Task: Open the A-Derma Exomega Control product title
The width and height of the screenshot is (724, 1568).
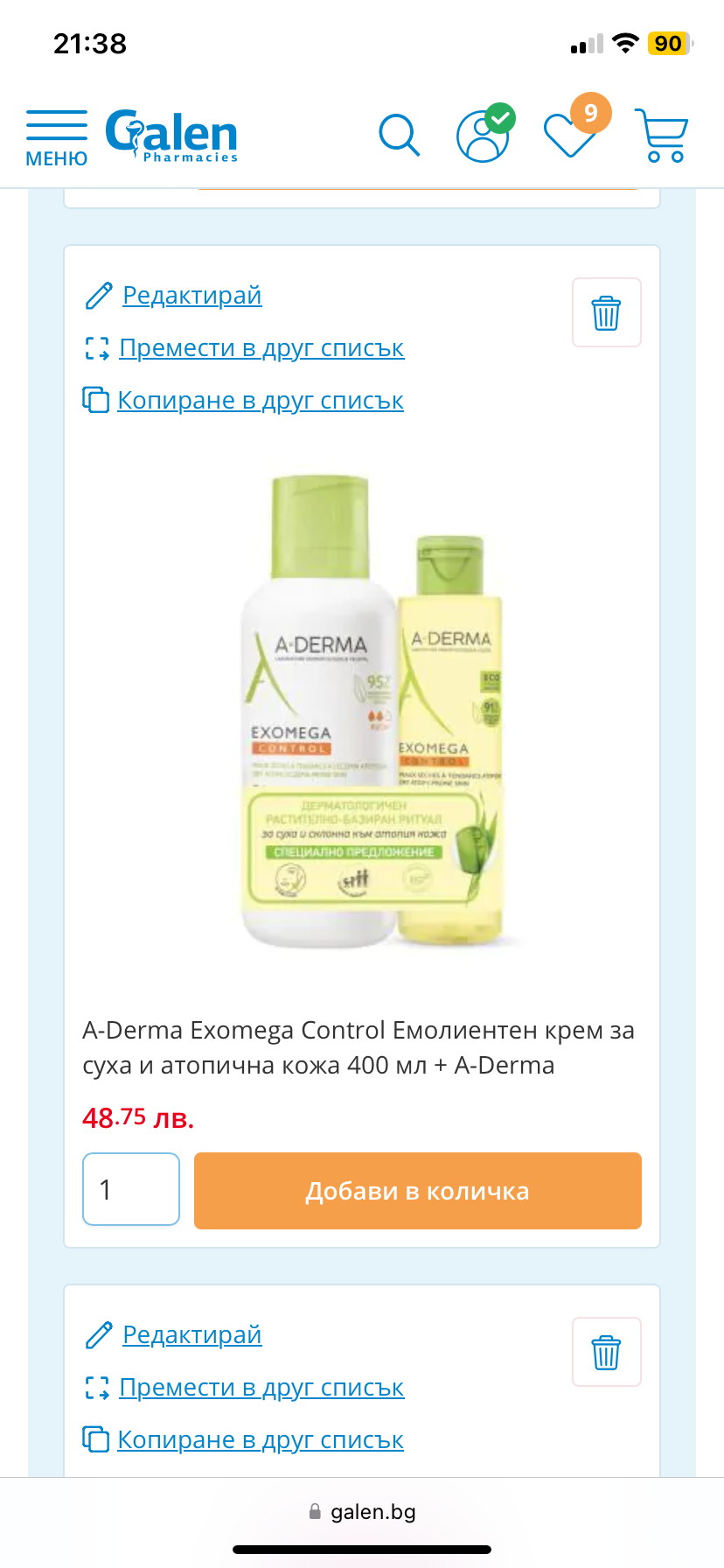Action: tap(359, 1047)
